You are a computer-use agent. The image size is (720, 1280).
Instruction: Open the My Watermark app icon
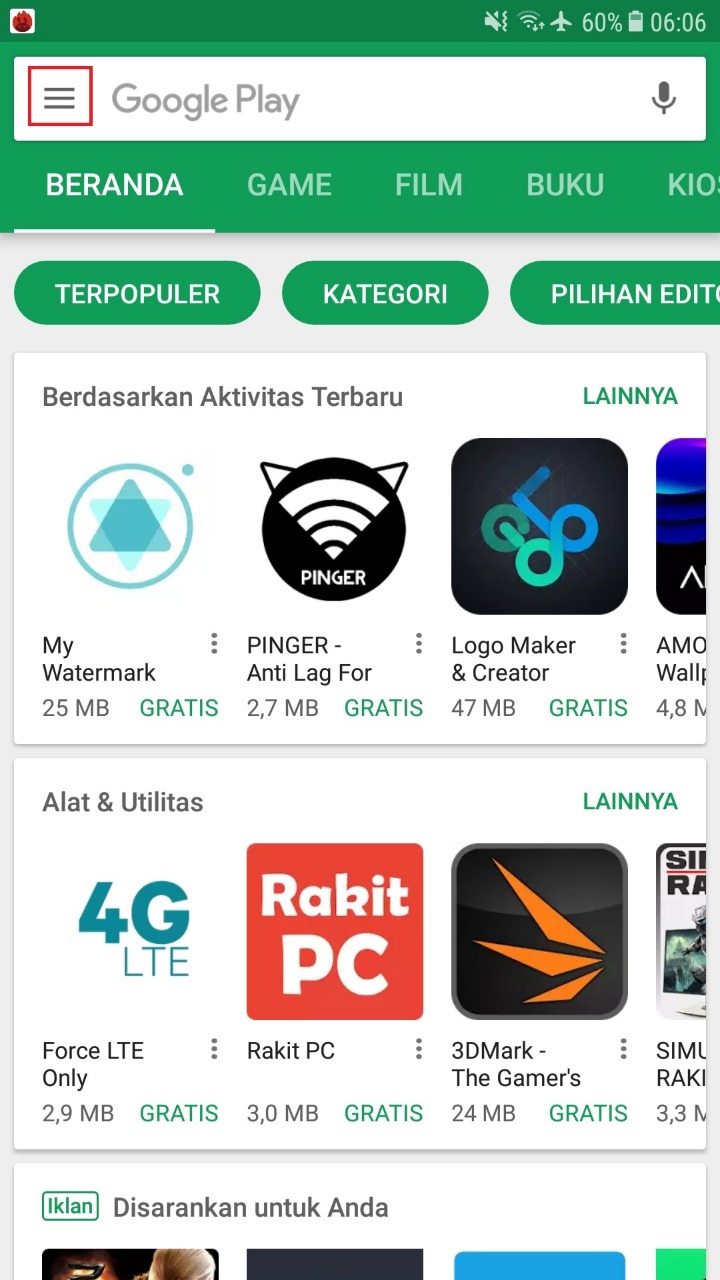click(130, 525)
